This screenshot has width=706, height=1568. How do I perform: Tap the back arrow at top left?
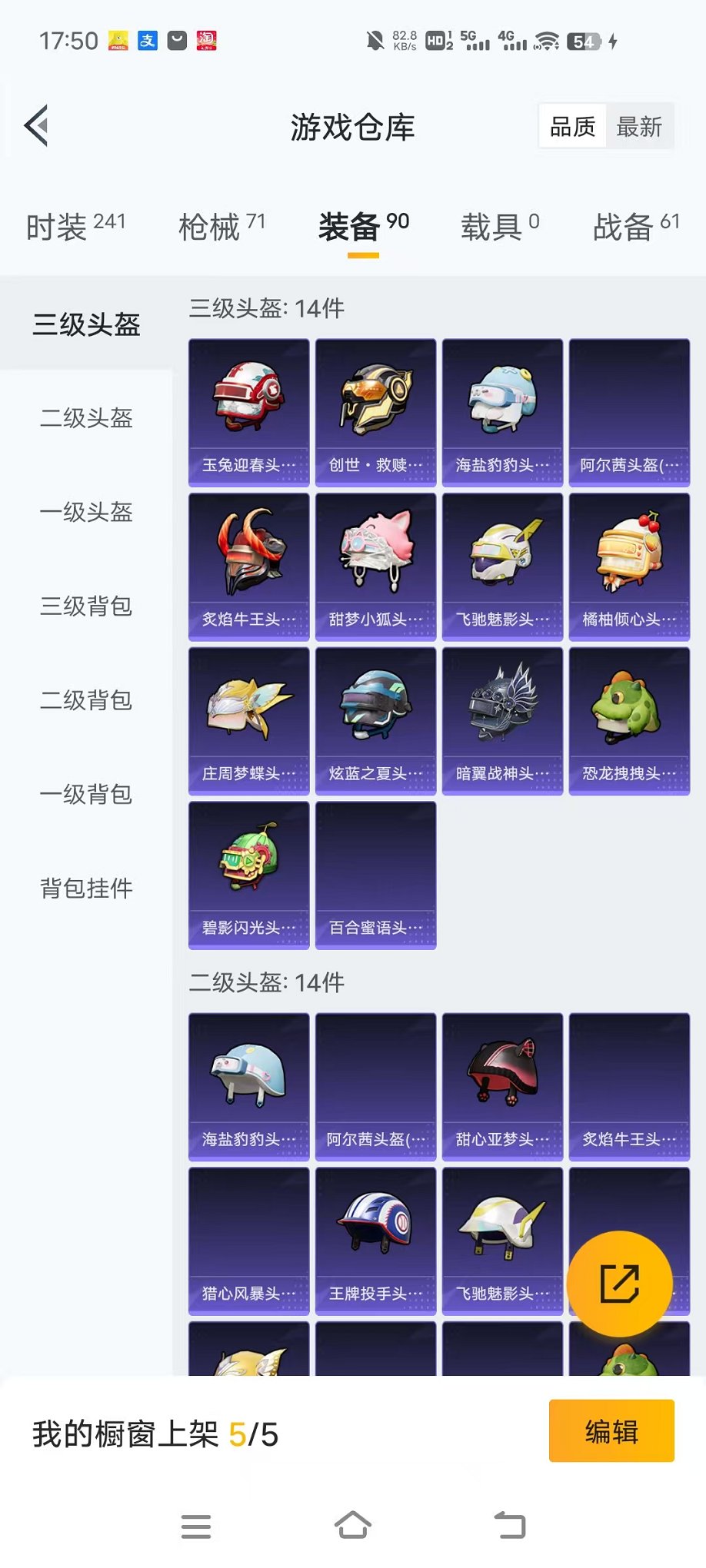point(33,125)
